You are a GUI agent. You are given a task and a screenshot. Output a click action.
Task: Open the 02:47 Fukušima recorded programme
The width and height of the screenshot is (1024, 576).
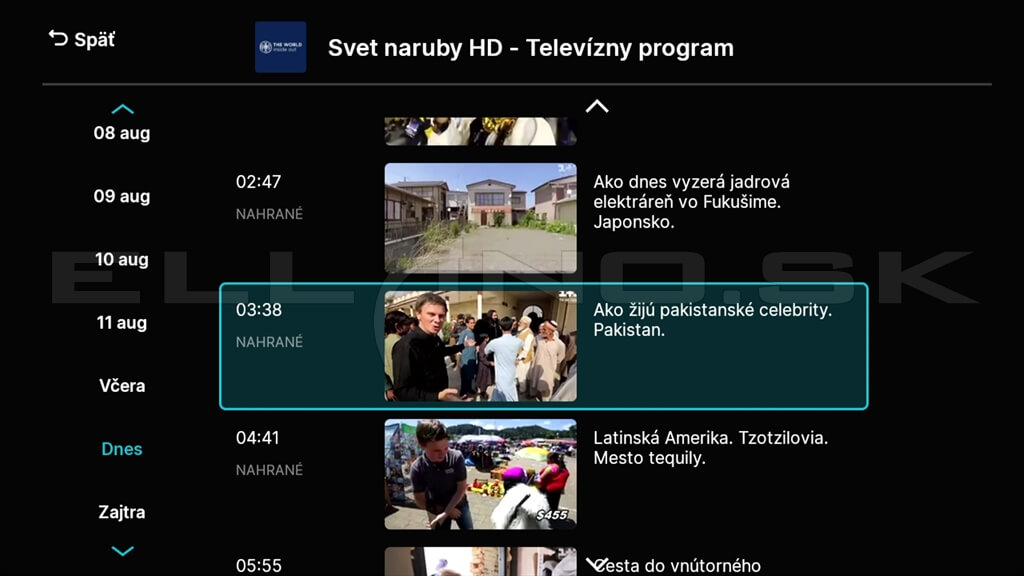pyautogui.click(x=543, y=218)
